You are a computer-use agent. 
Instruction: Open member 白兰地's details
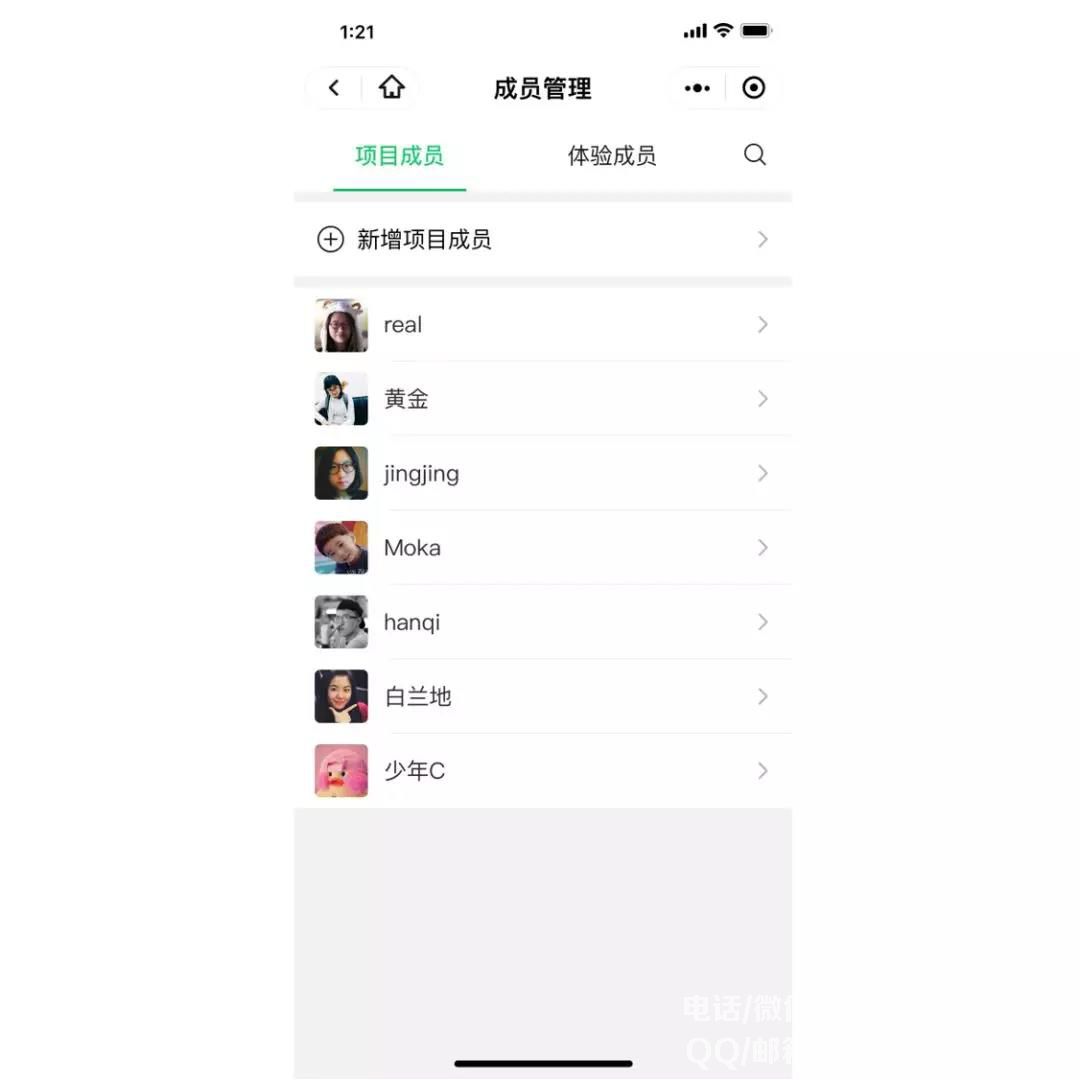pos(542,696)
